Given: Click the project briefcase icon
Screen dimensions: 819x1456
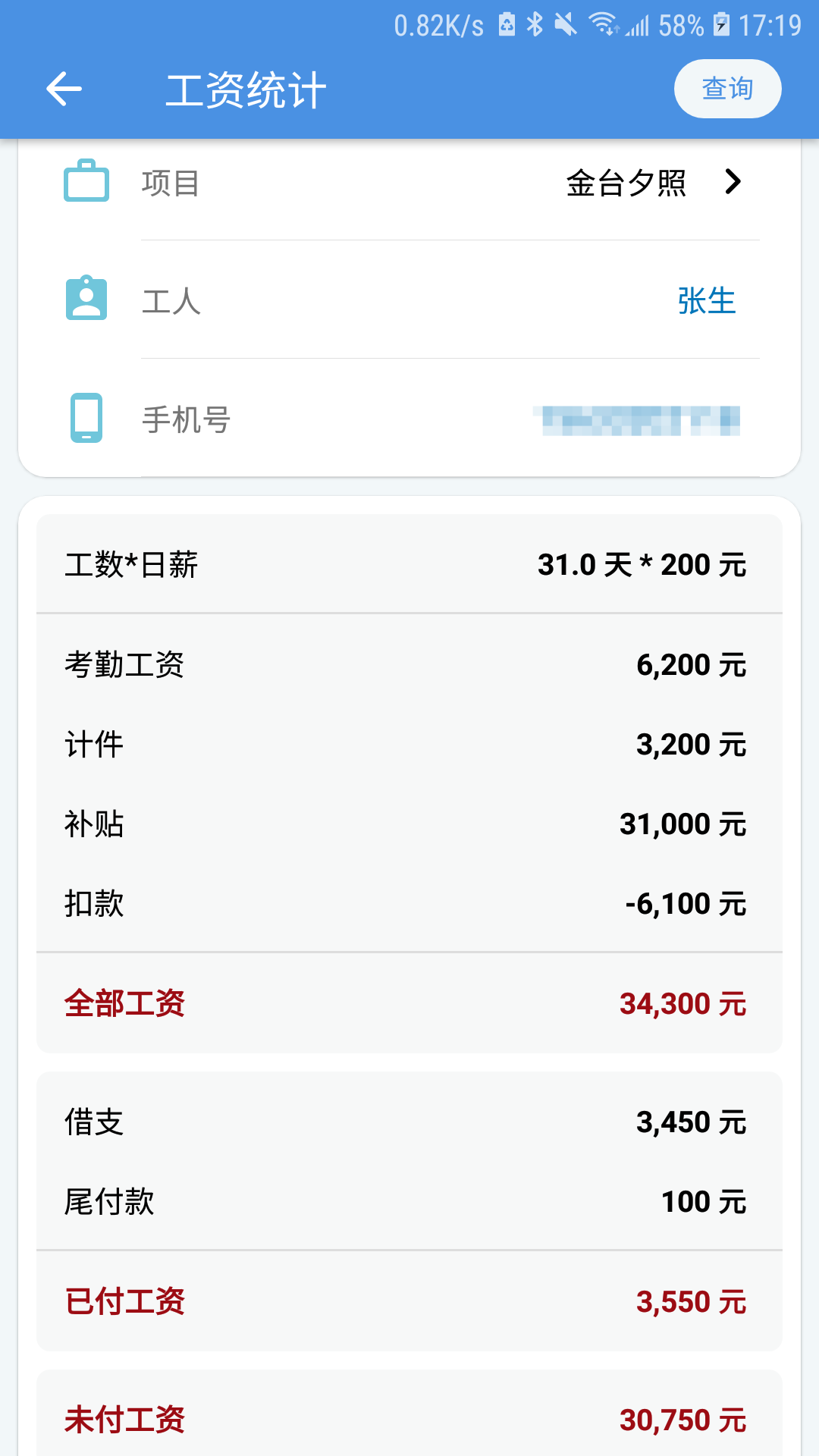Looking at the screenshot, I should pos(86,181).
